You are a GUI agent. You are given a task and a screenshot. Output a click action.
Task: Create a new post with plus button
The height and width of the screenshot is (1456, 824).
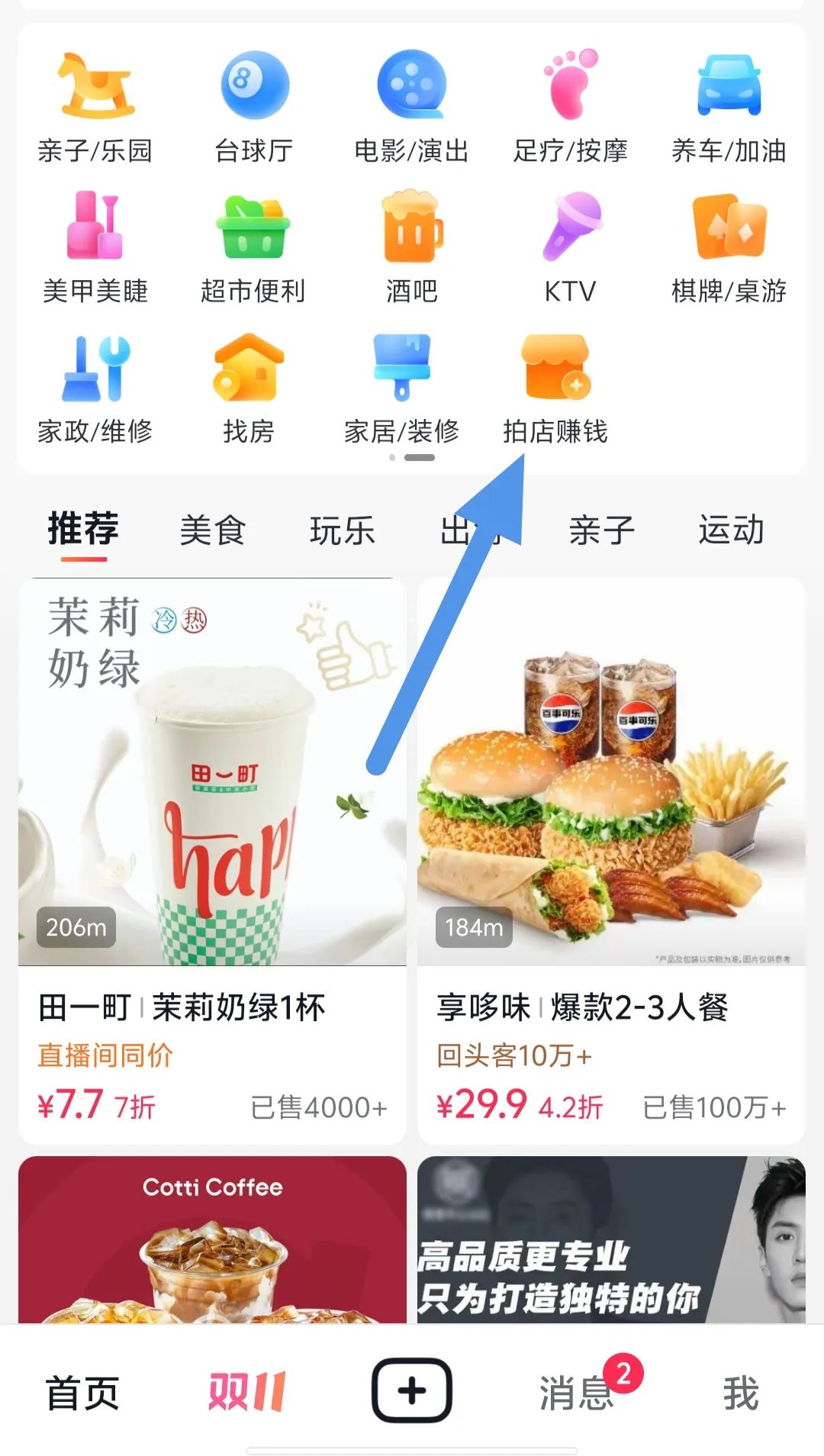pyautogui.click(x=412, y=1391)
